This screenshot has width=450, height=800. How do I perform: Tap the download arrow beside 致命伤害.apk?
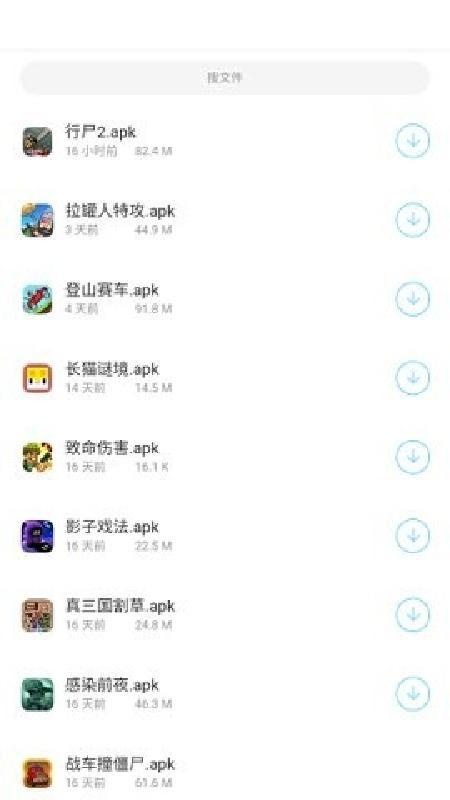pos(413,457)
